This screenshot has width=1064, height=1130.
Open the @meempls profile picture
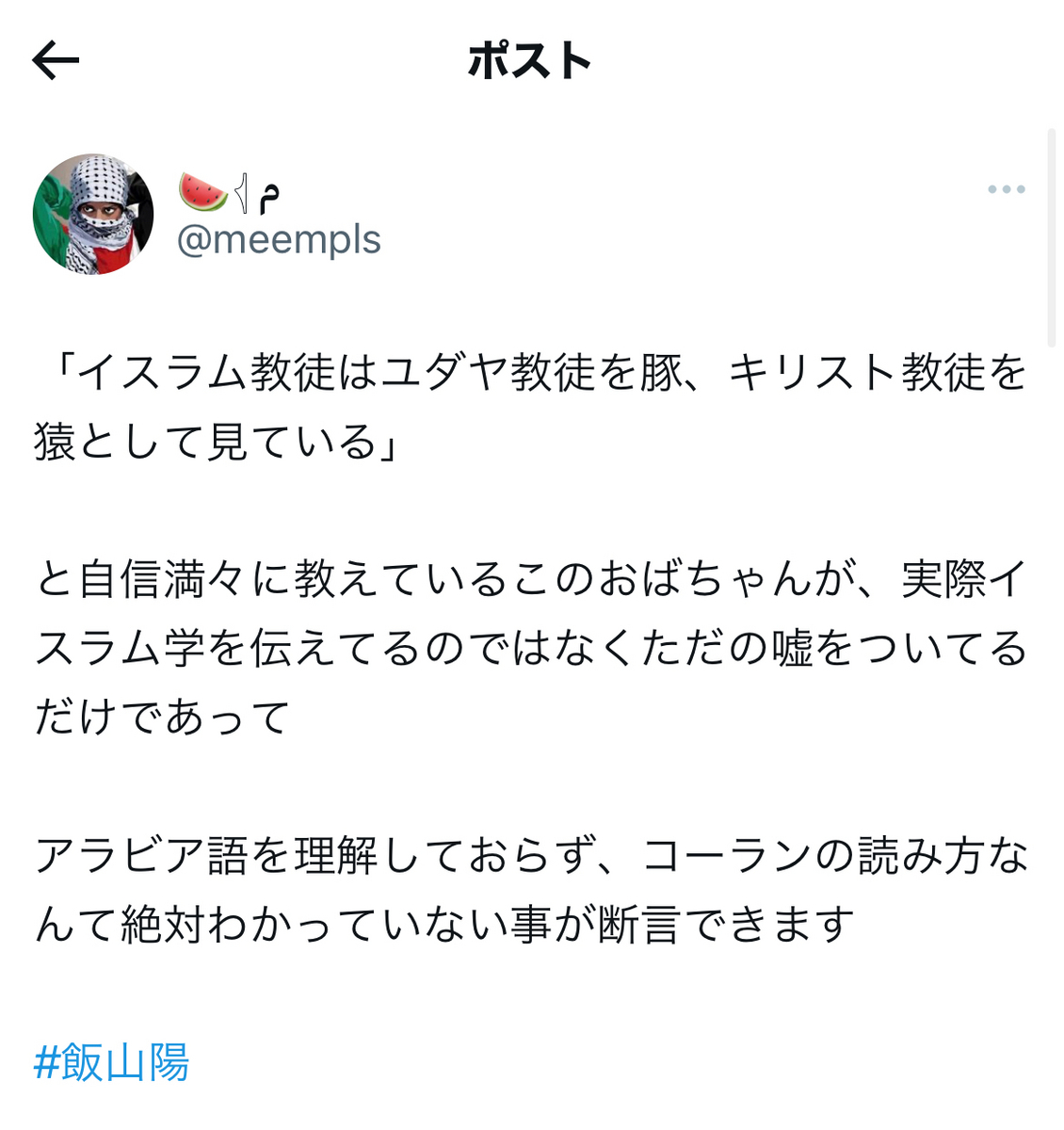coord(93,215)
